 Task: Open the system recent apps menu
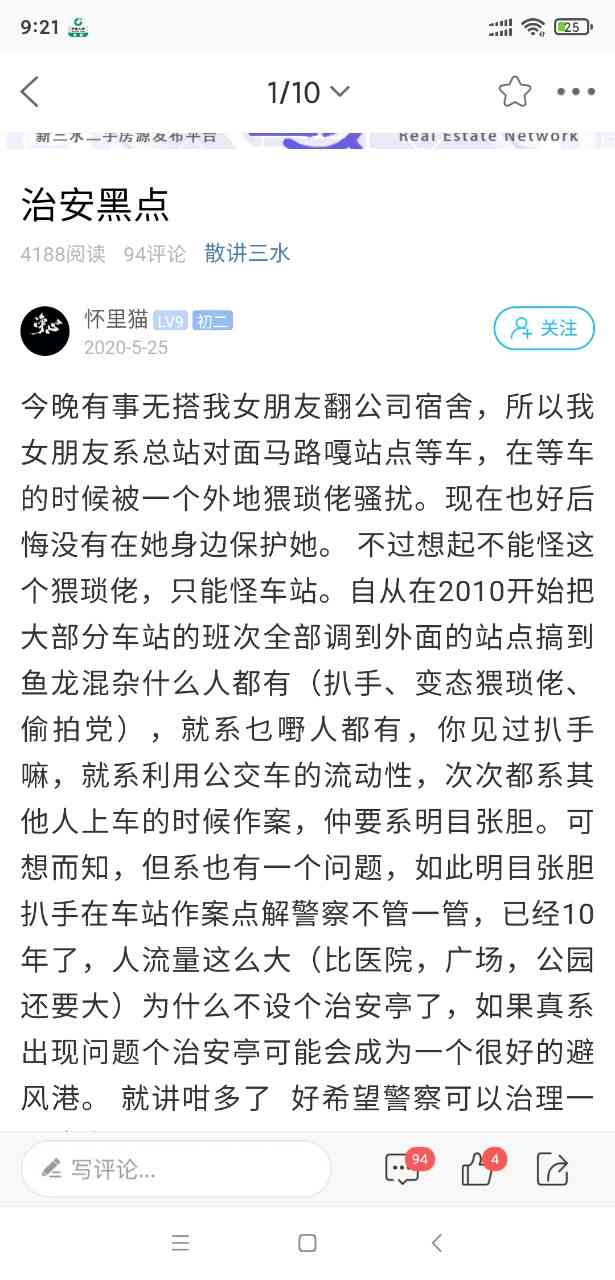[x=180, y=1243]
